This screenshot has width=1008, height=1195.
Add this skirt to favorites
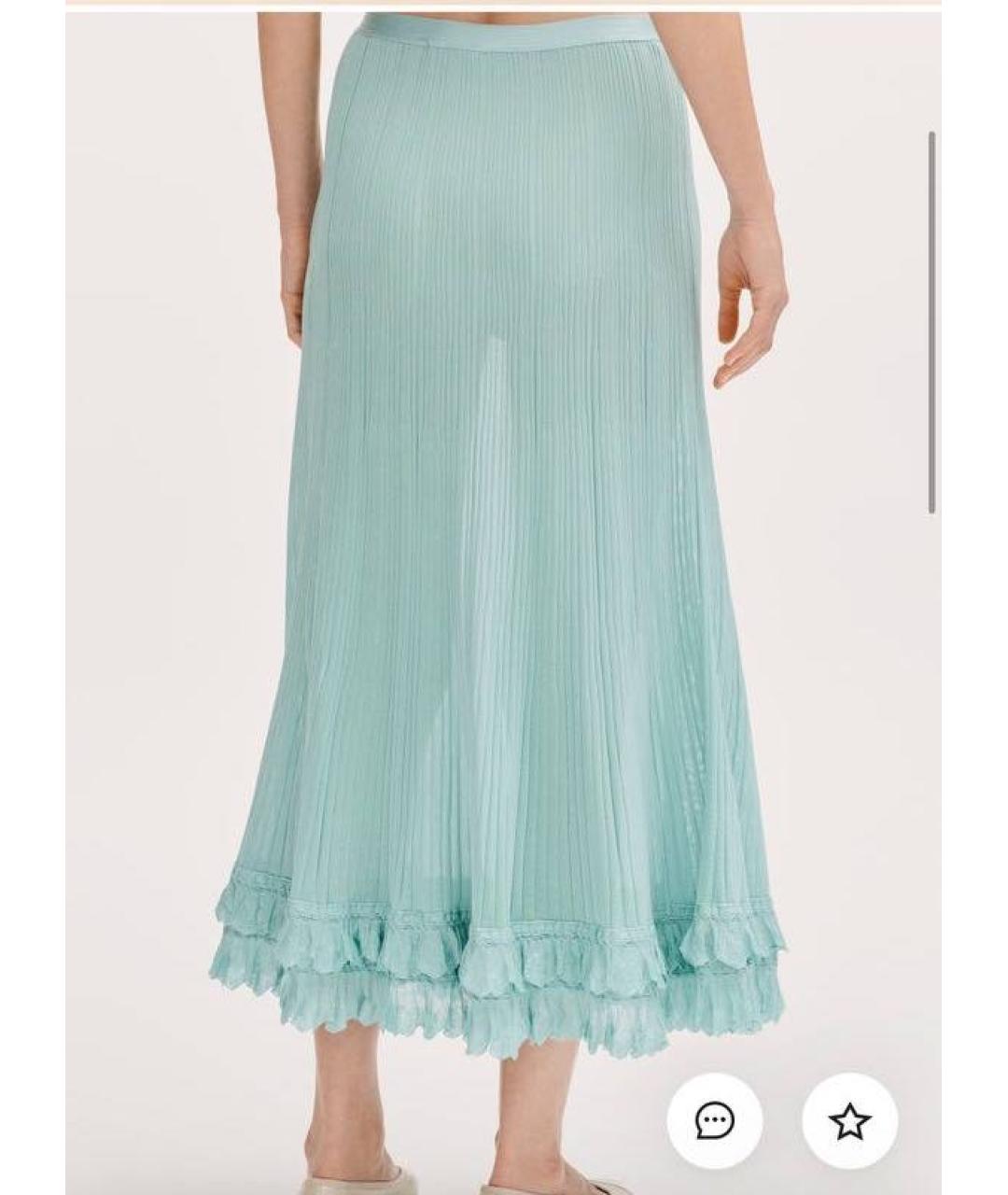[x=849, y=1120]
